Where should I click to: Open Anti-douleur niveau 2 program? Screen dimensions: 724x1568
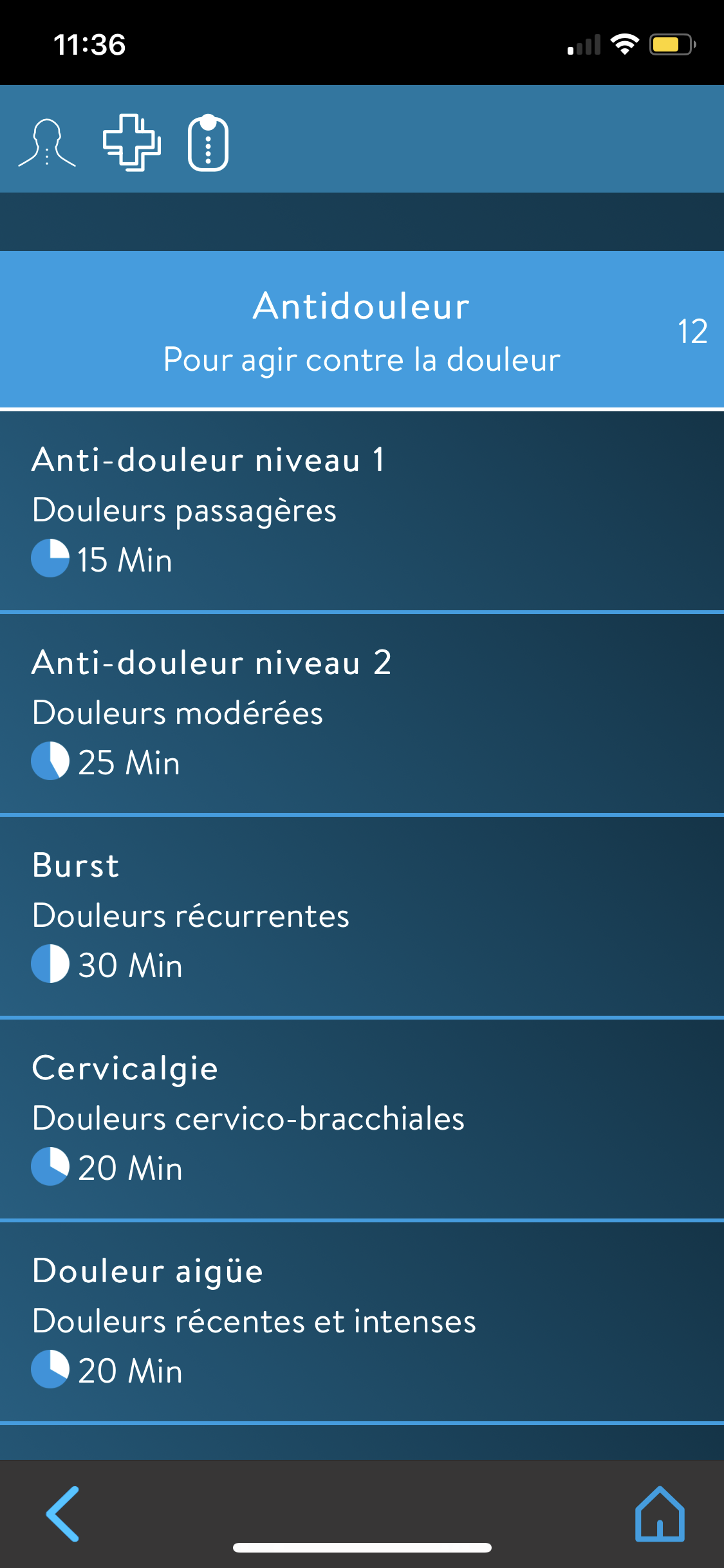[362, 713]
